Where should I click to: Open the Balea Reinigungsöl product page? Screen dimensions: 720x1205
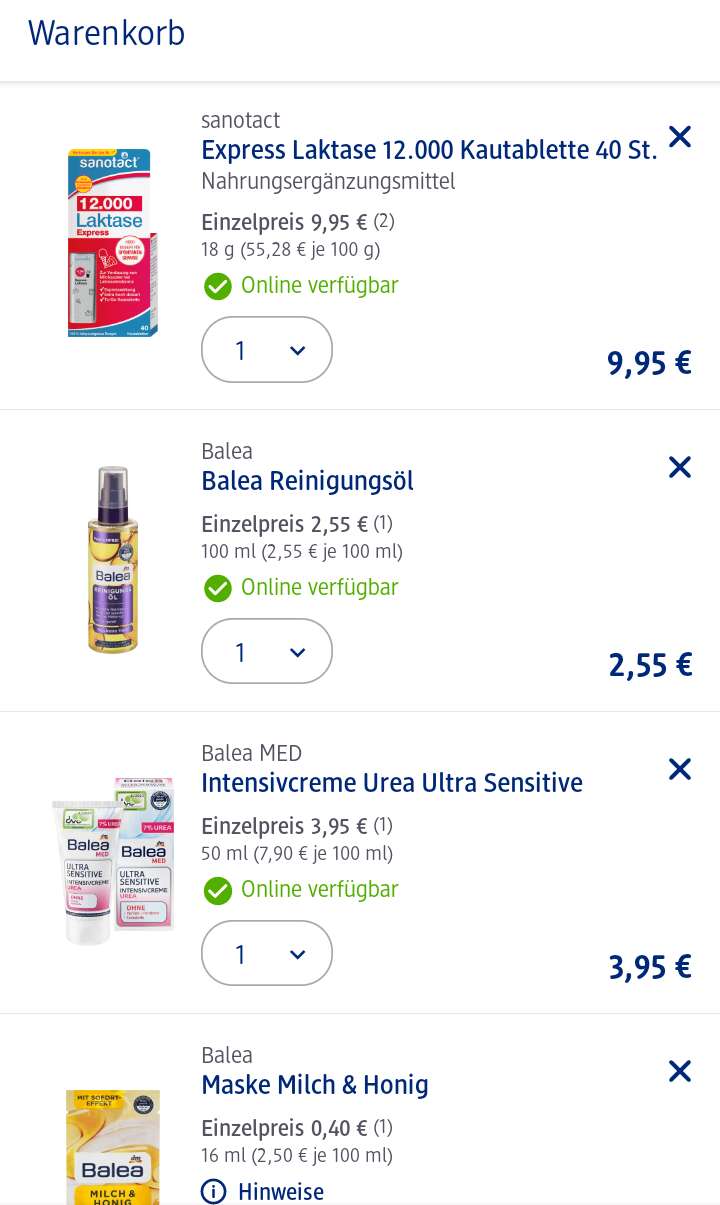pyautogui.click(x=307, y=481)
